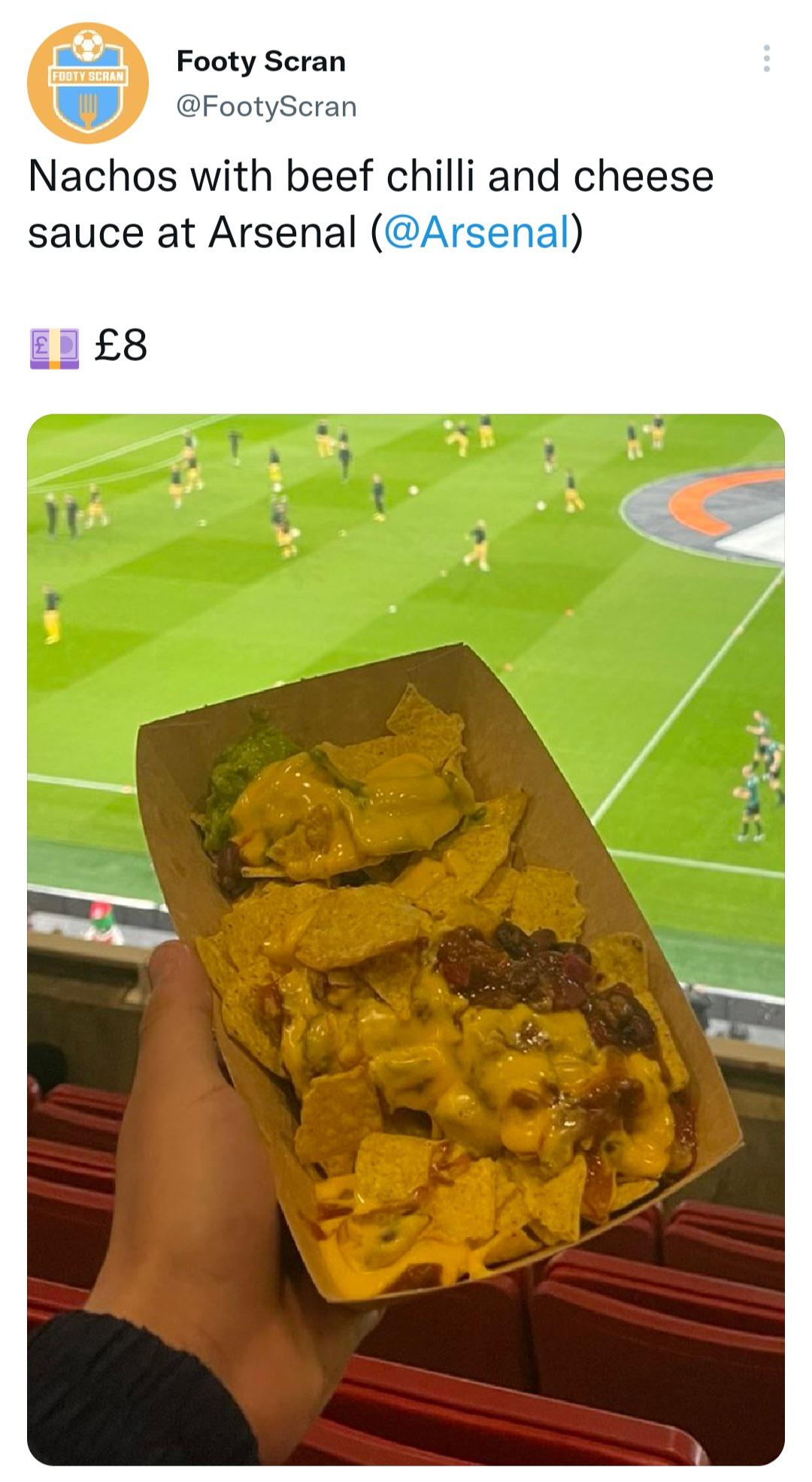
Task: Open the tweet's three-dot overflow menu
Action: click(x=766, y=59)
